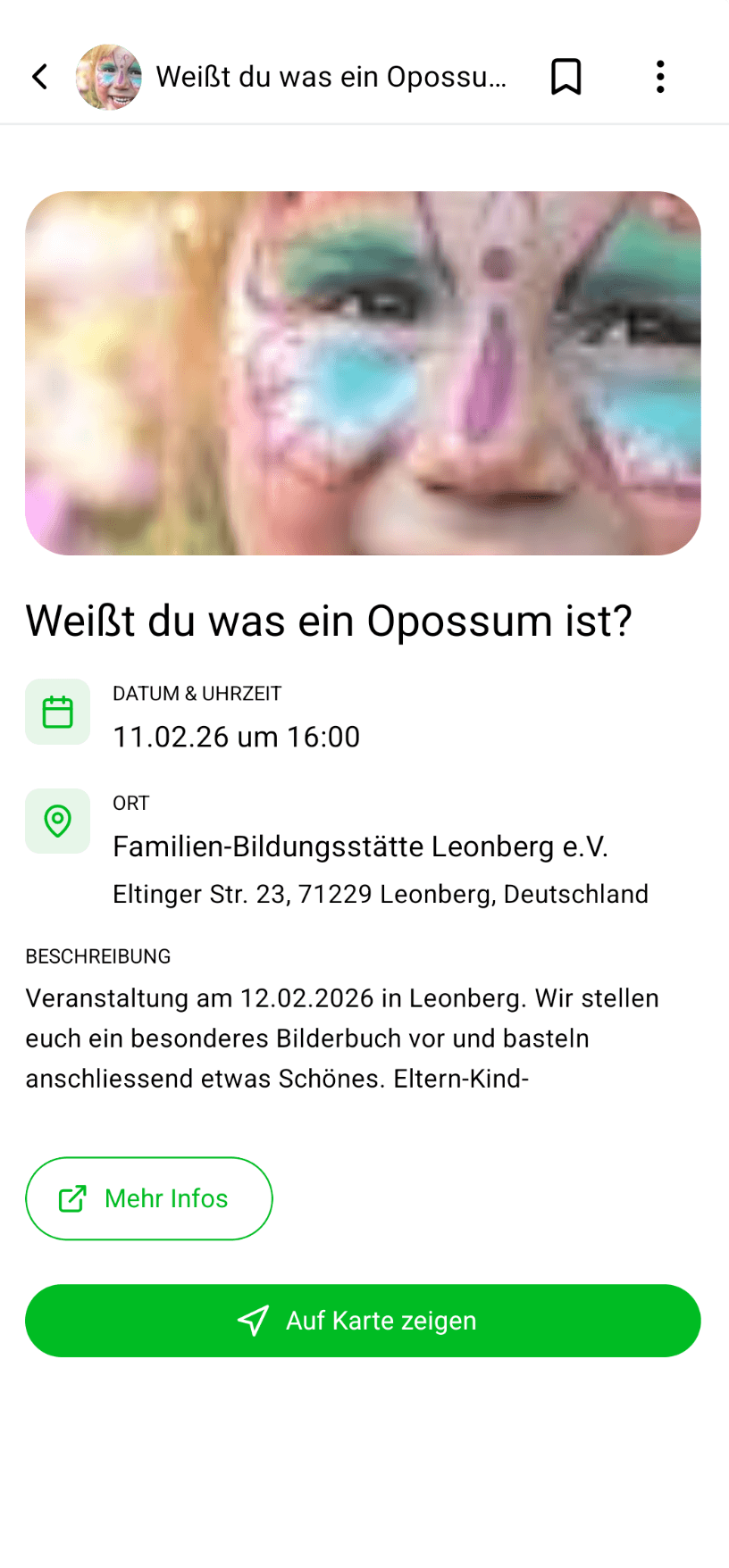Tap Auf Karte zeigen button
The image size is (729, 1568).
click(363, 1321)
